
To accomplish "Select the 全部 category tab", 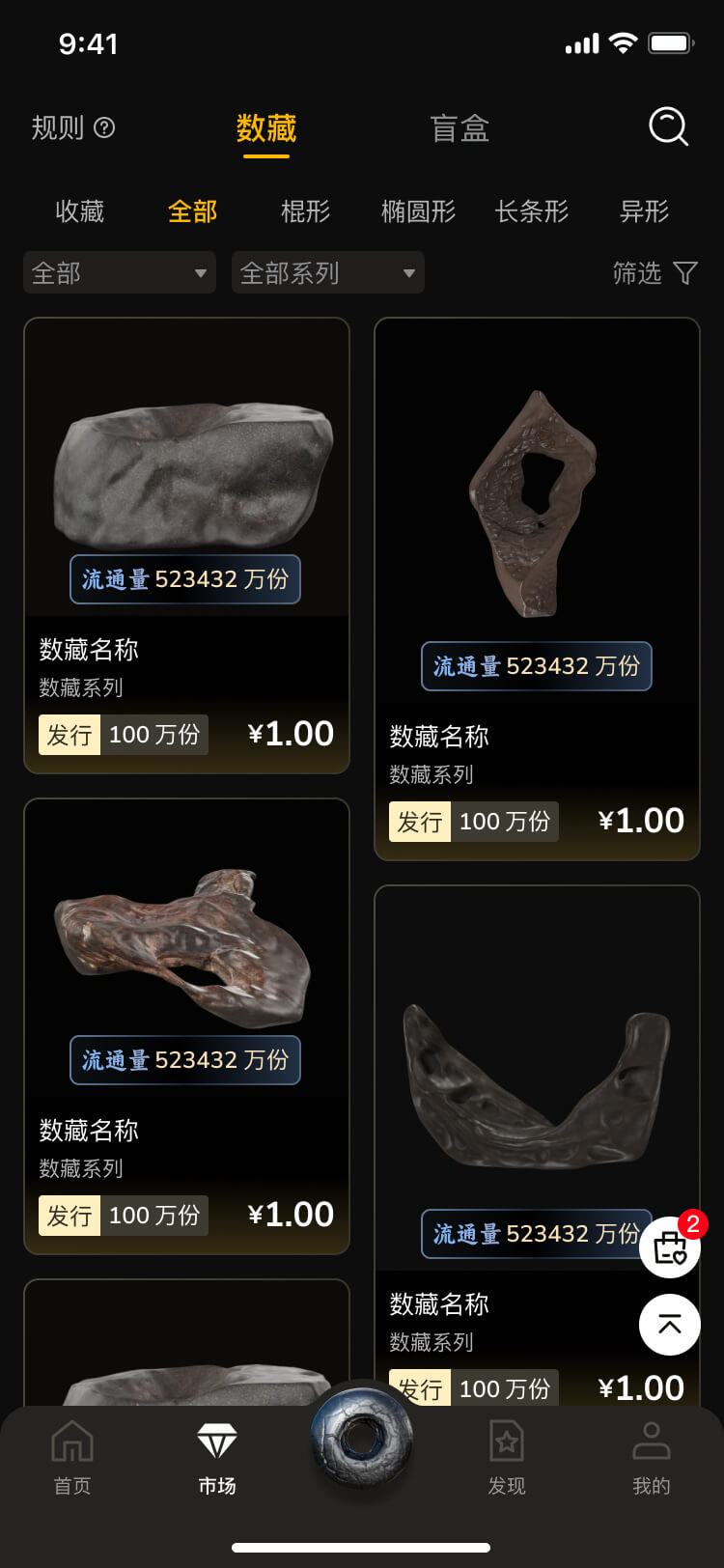I will click(192, 211).
